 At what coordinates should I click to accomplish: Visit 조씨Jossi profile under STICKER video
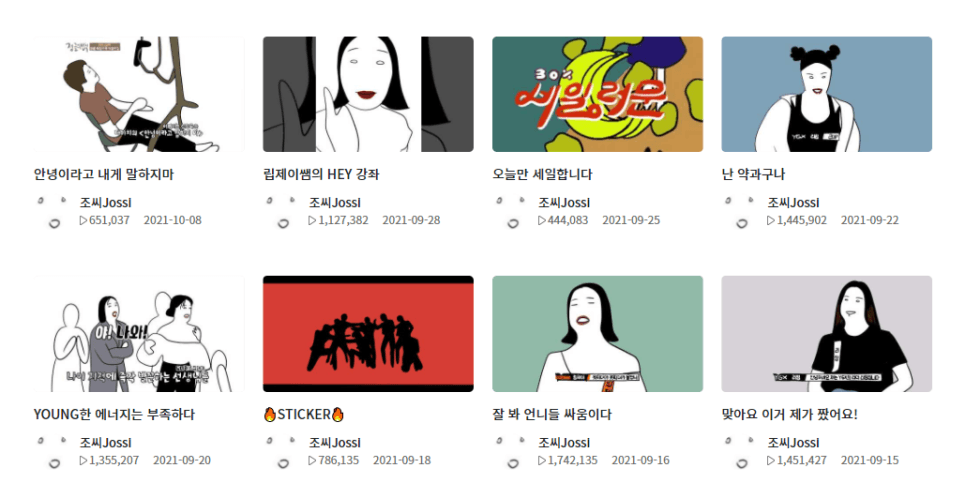tap(335, 442)
